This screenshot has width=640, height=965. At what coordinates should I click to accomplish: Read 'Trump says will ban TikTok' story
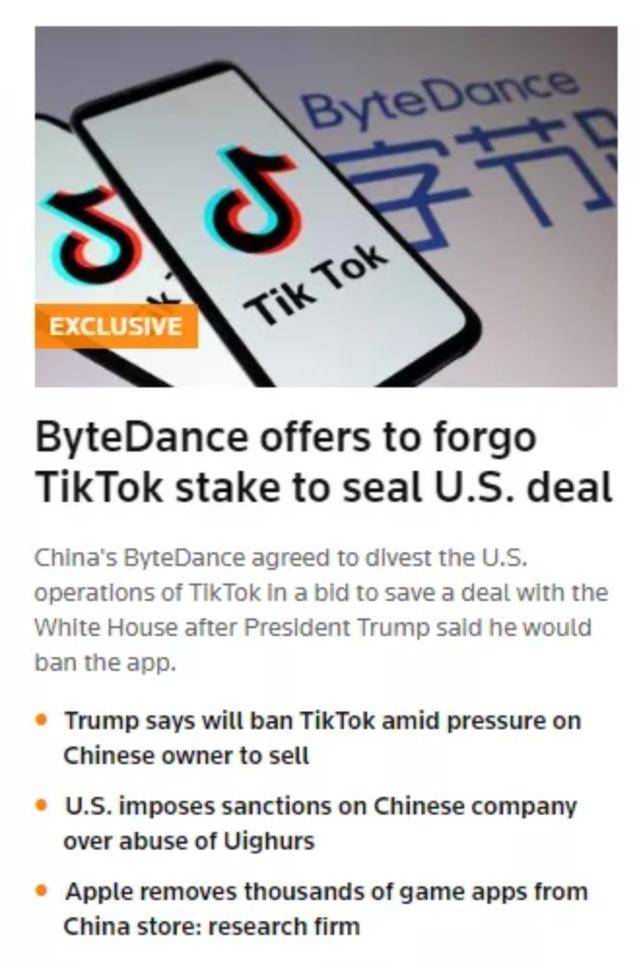tap(321, 738)
